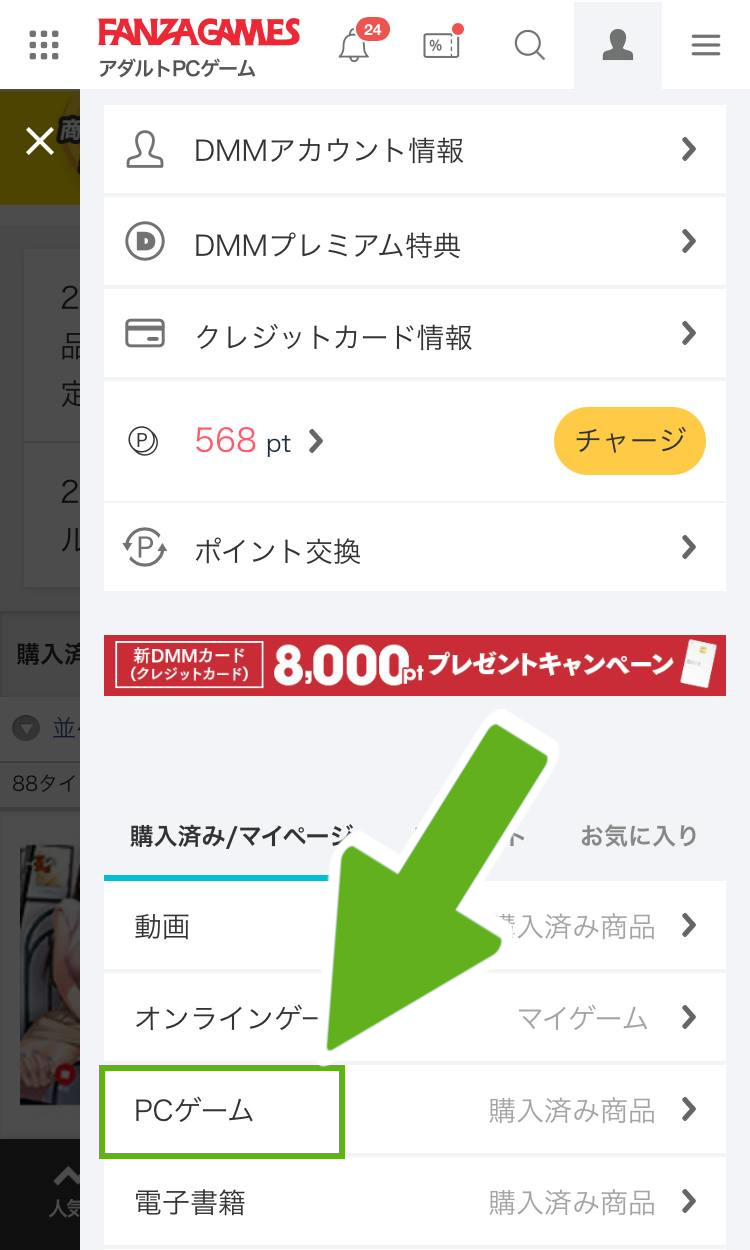This screenshot has width=750, height=1250.
Task: Open ポイント交換
Action: 414,548
